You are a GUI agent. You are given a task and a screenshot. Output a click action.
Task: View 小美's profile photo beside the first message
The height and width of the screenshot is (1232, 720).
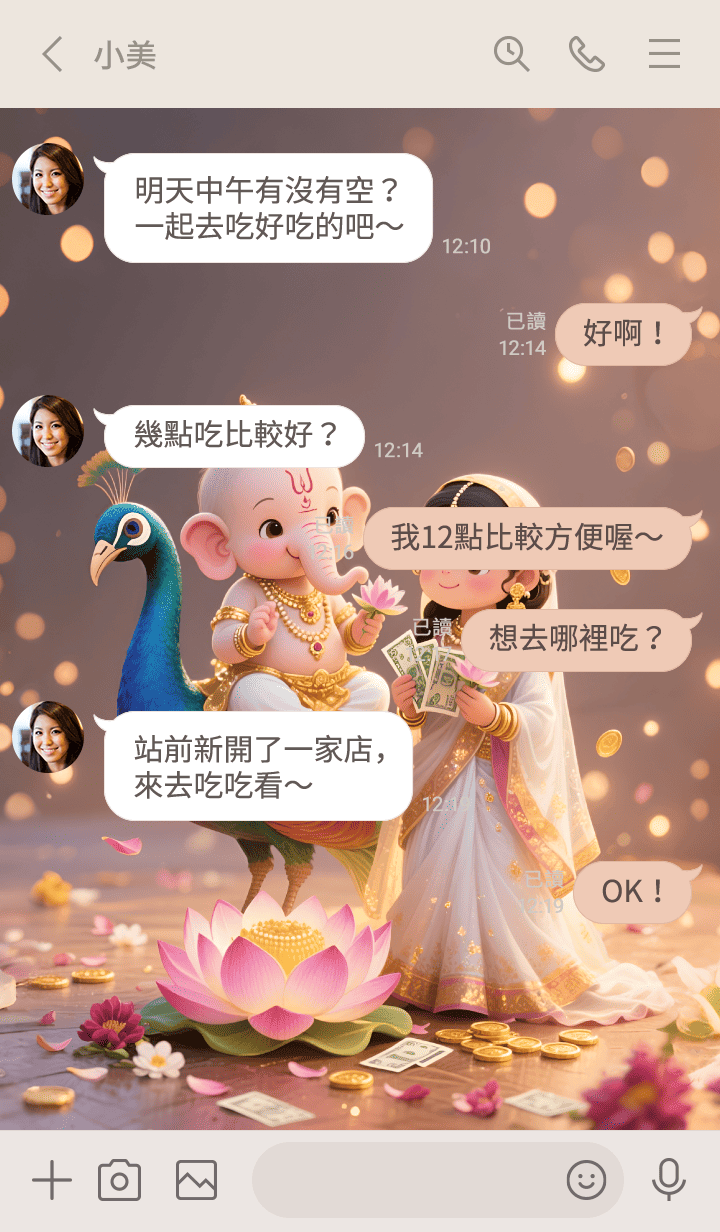(47, 179)
